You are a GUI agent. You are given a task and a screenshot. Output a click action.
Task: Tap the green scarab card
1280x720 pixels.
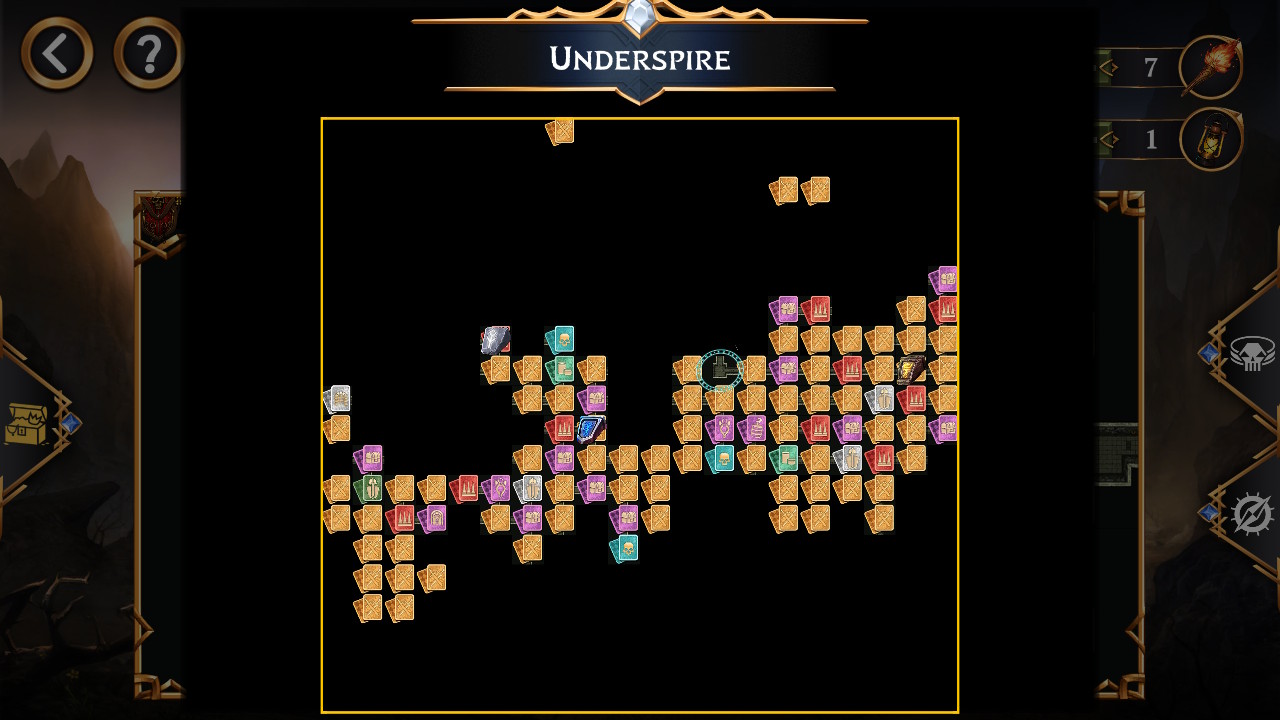click(x=368, y=489)
